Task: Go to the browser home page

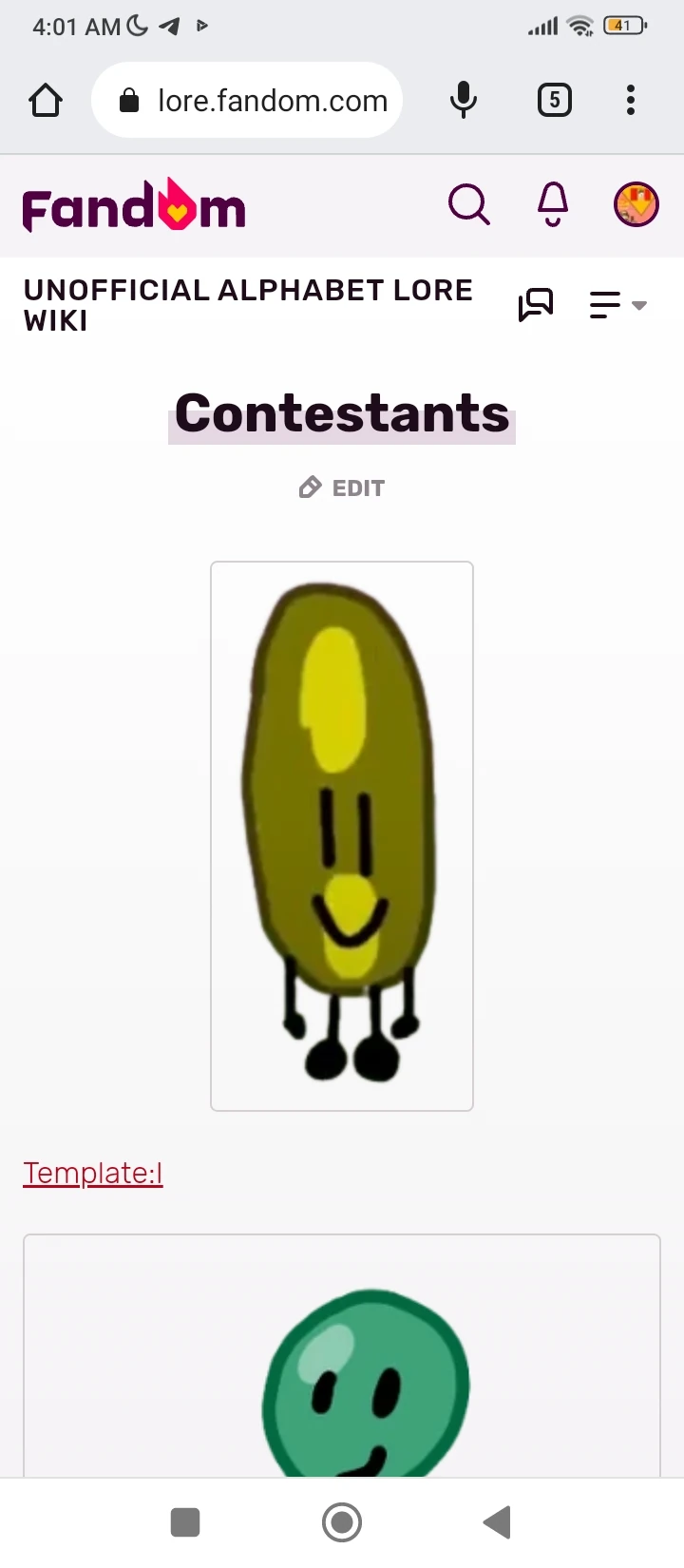Action: [x=46, y=100]
